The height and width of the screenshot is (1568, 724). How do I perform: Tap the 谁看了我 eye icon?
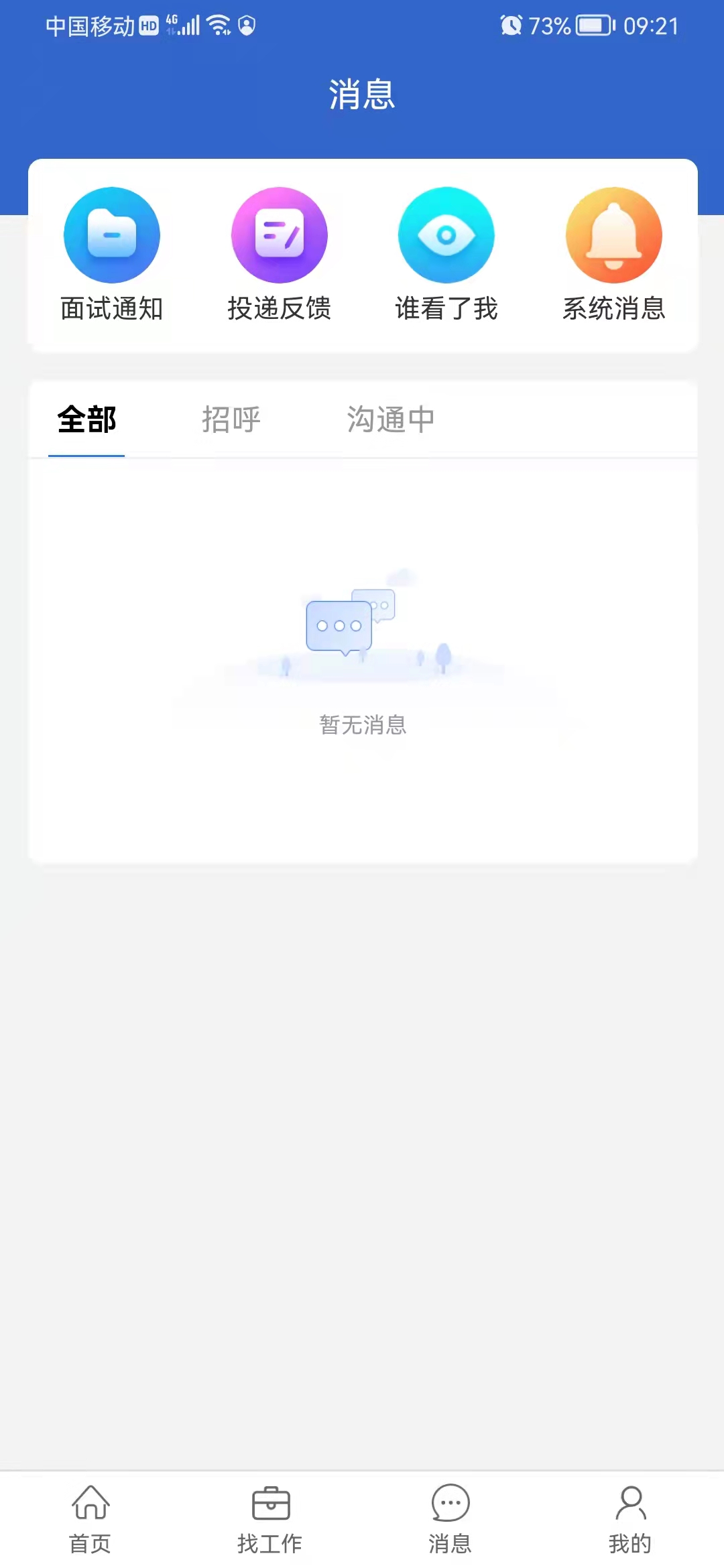(x=446, y=235)
